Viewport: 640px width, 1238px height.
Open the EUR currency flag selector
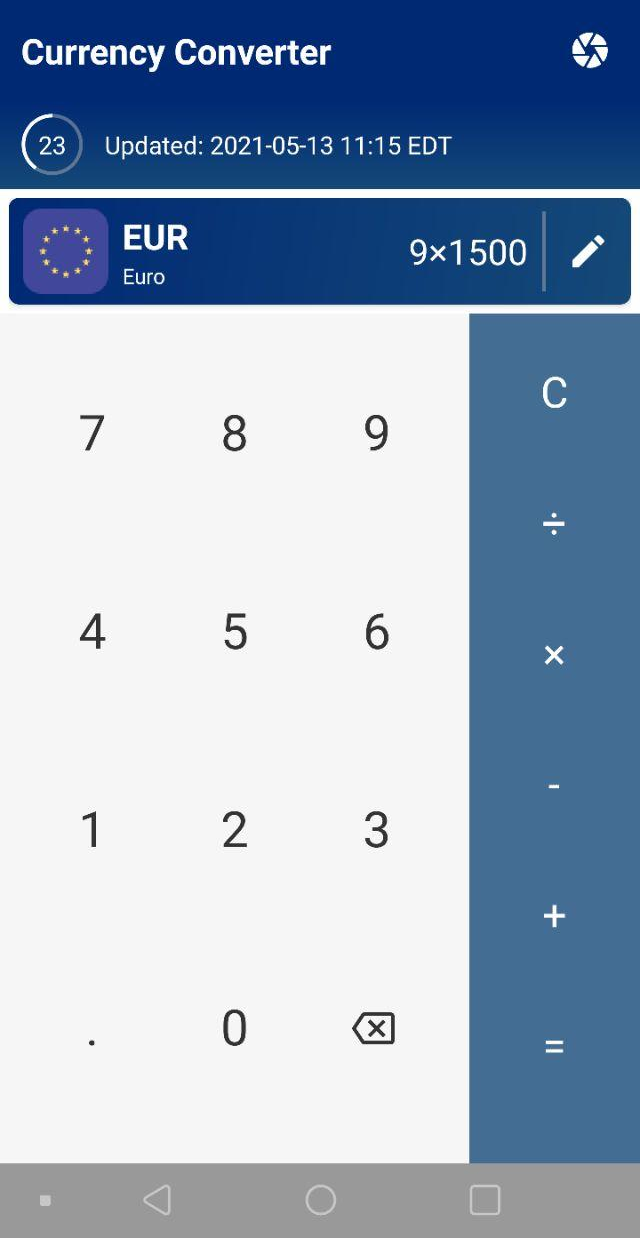click(x=66, y=251)
